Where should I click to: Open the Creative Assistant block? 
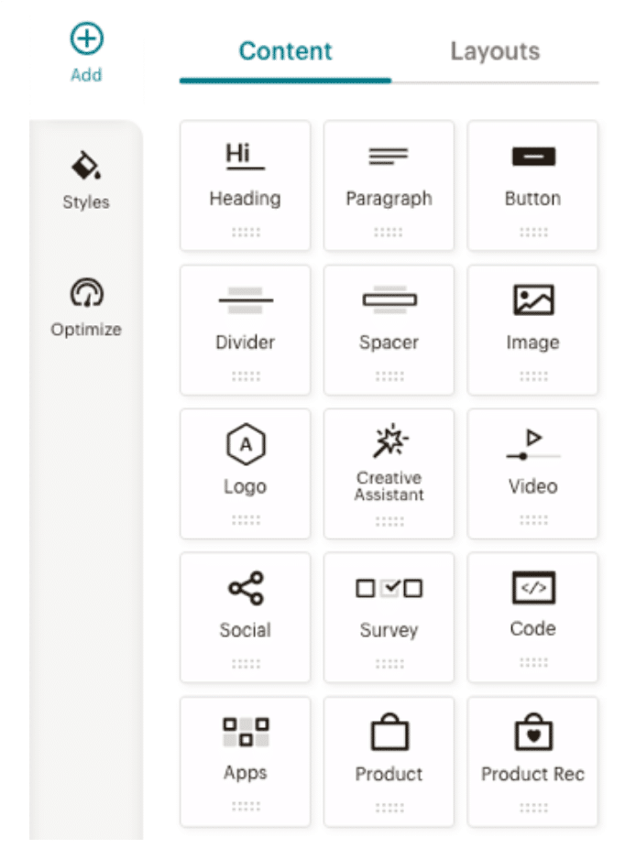tap(389, 473)
